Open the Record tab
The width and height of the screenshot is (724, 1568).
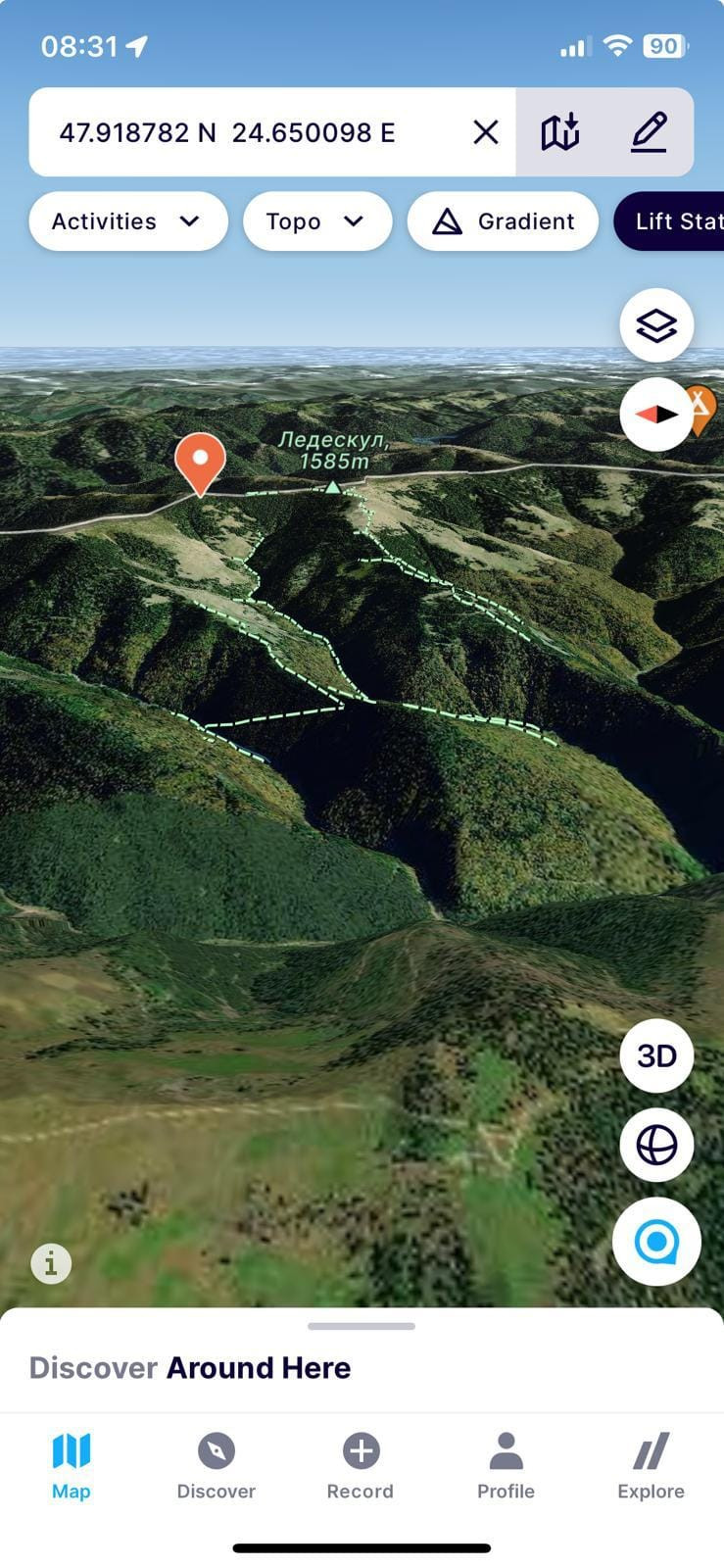361,1466
